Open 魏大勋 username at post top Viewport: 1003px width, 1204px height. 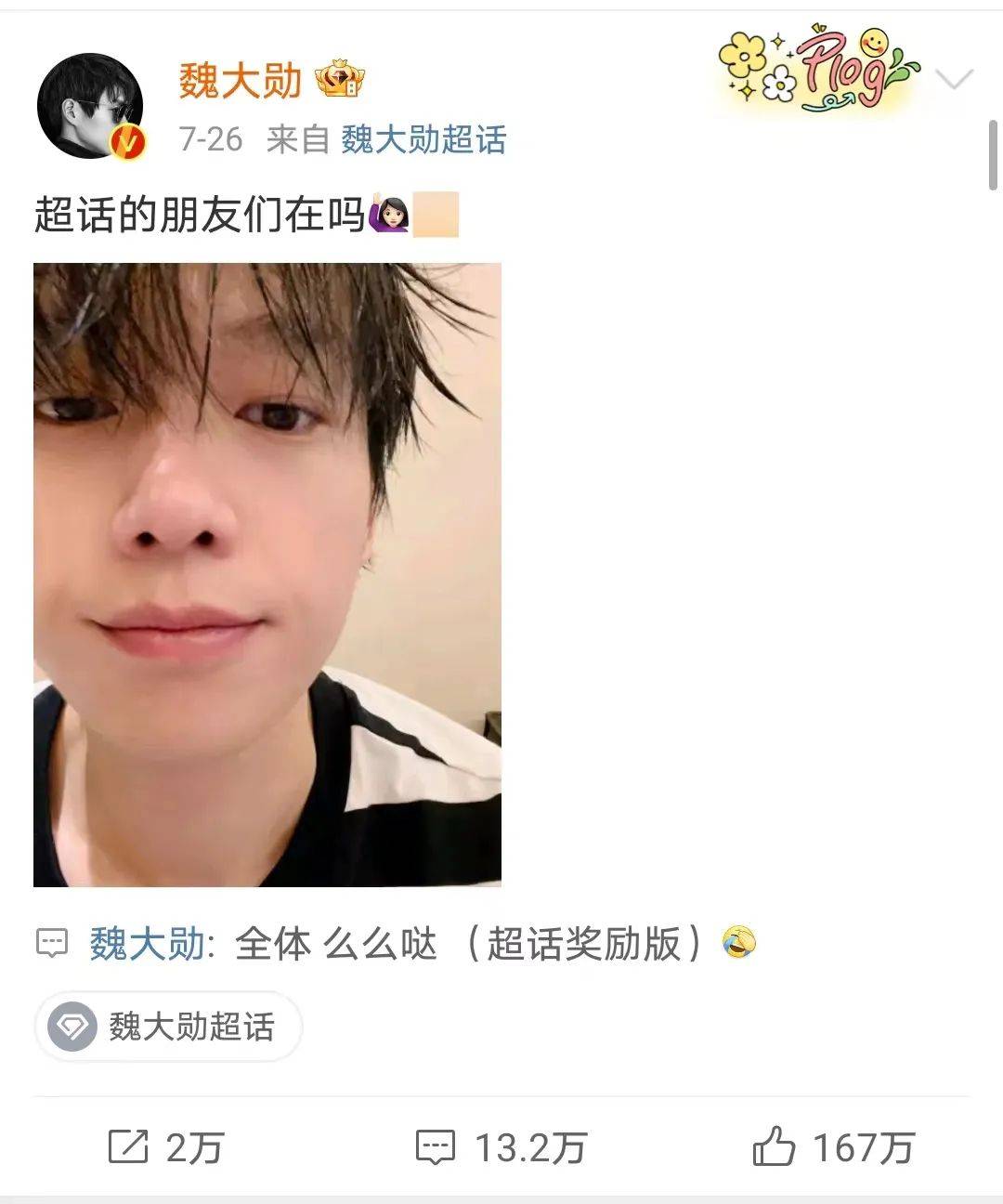[241, 81]
